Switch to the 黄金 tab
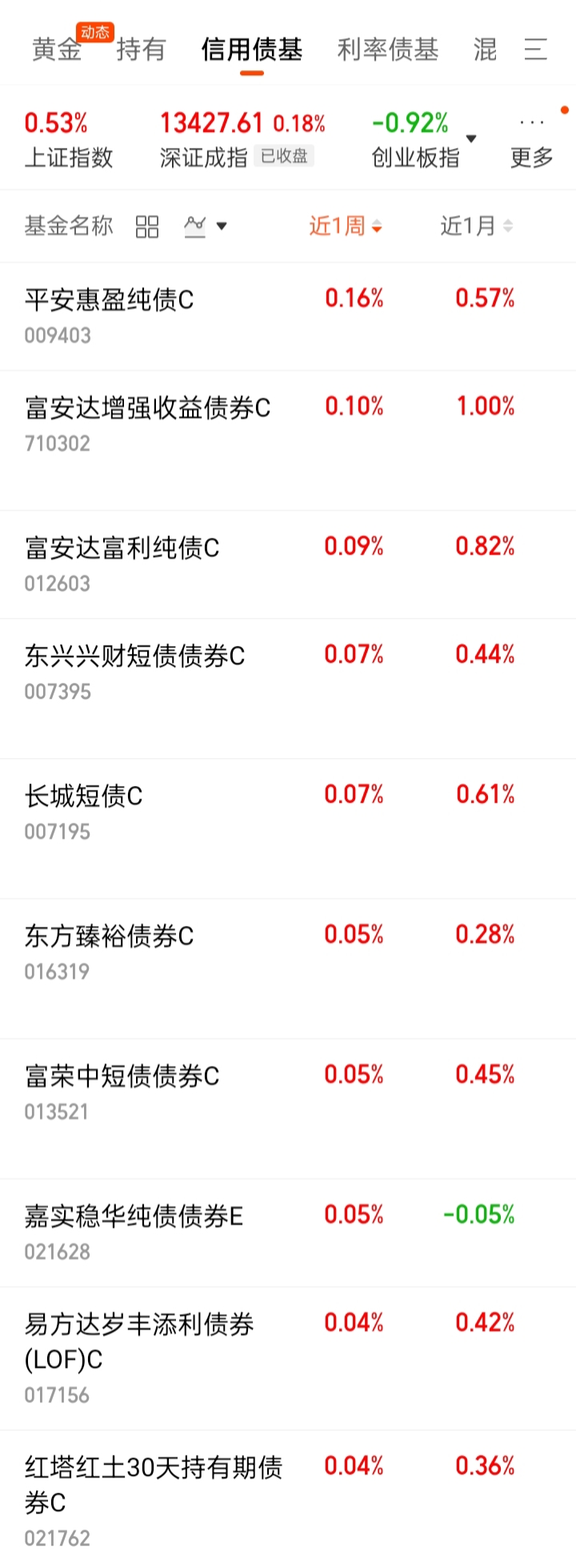This screenshot has width=576, height=1568. 58,50
